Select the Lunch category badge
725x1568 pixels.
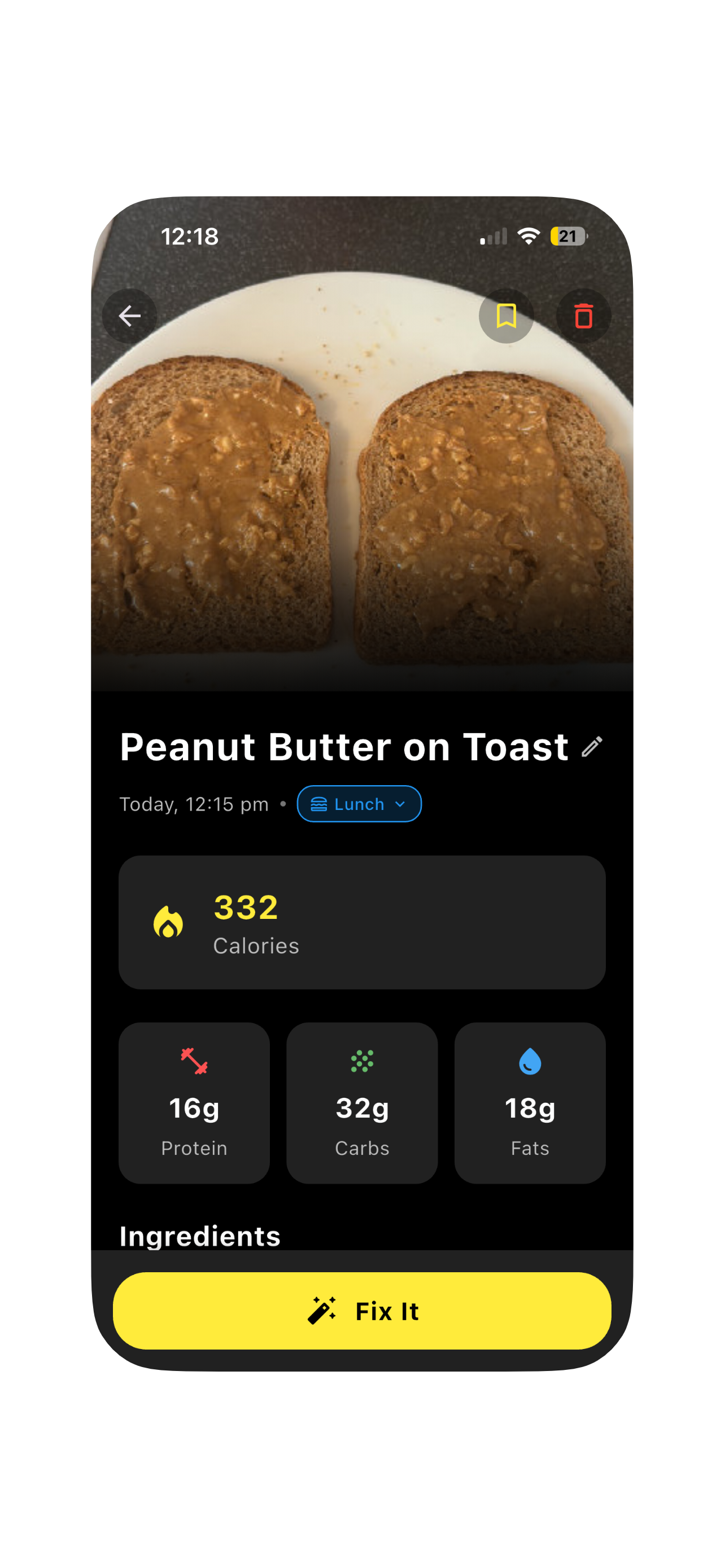point(359,804)
